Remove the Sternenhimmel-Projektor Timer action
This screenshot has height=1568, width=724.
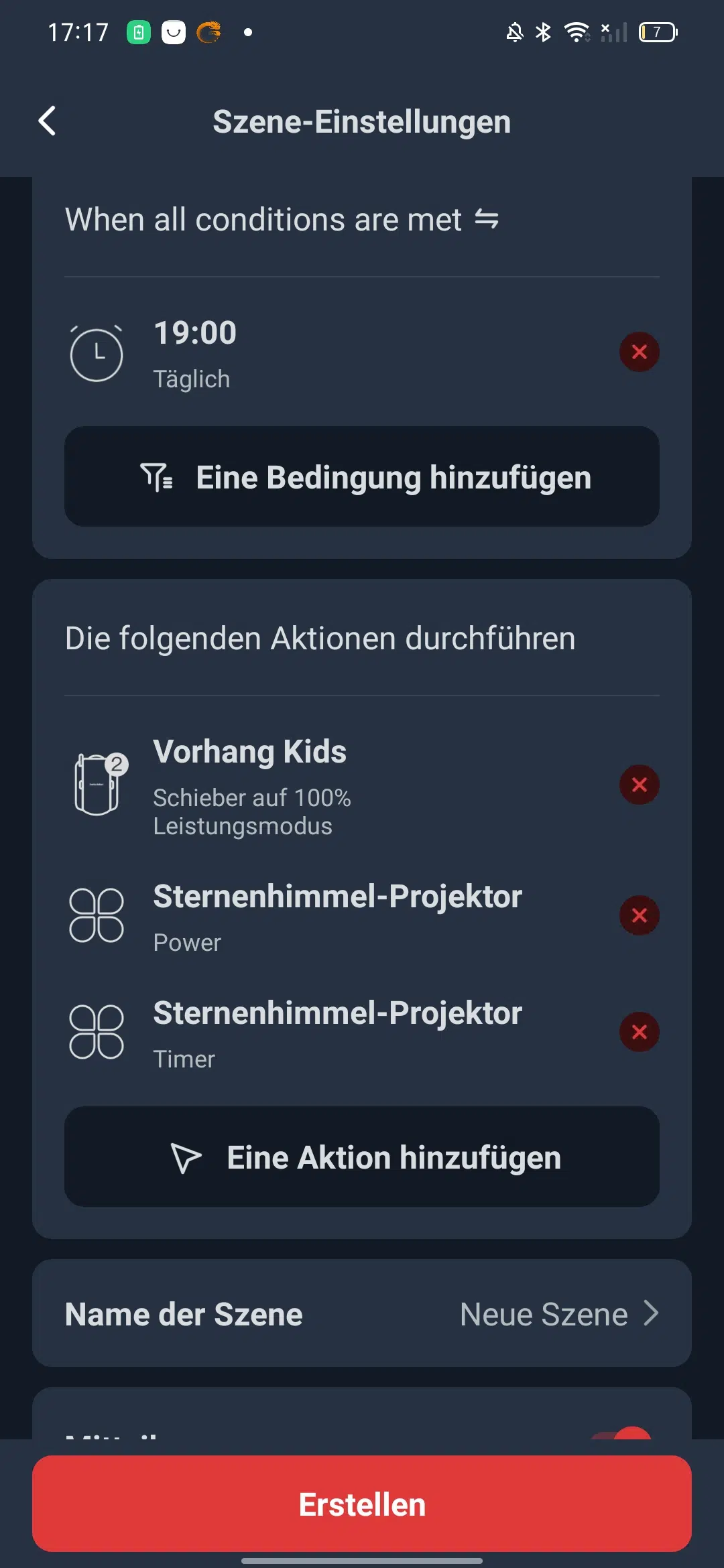click(x=639, y=1032)
